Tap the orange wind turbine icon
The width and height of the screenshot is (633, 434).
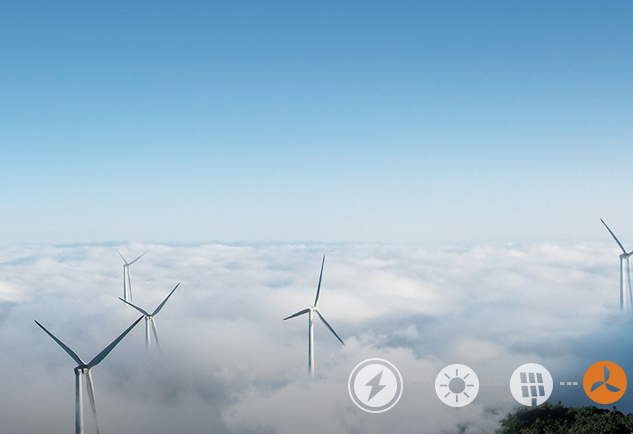[604, 383]
